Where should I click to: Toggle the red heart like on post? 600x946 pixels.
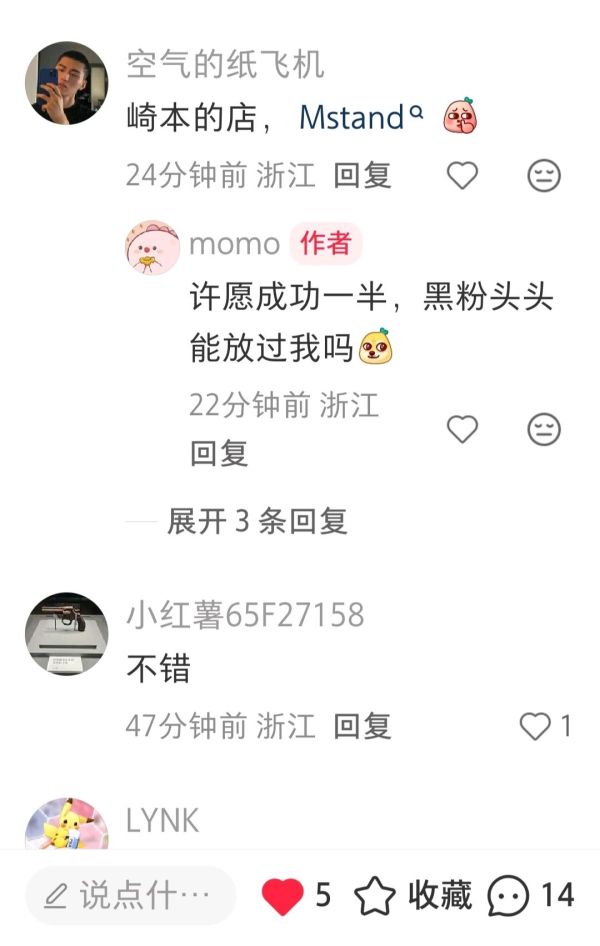(x=283, y=895)
